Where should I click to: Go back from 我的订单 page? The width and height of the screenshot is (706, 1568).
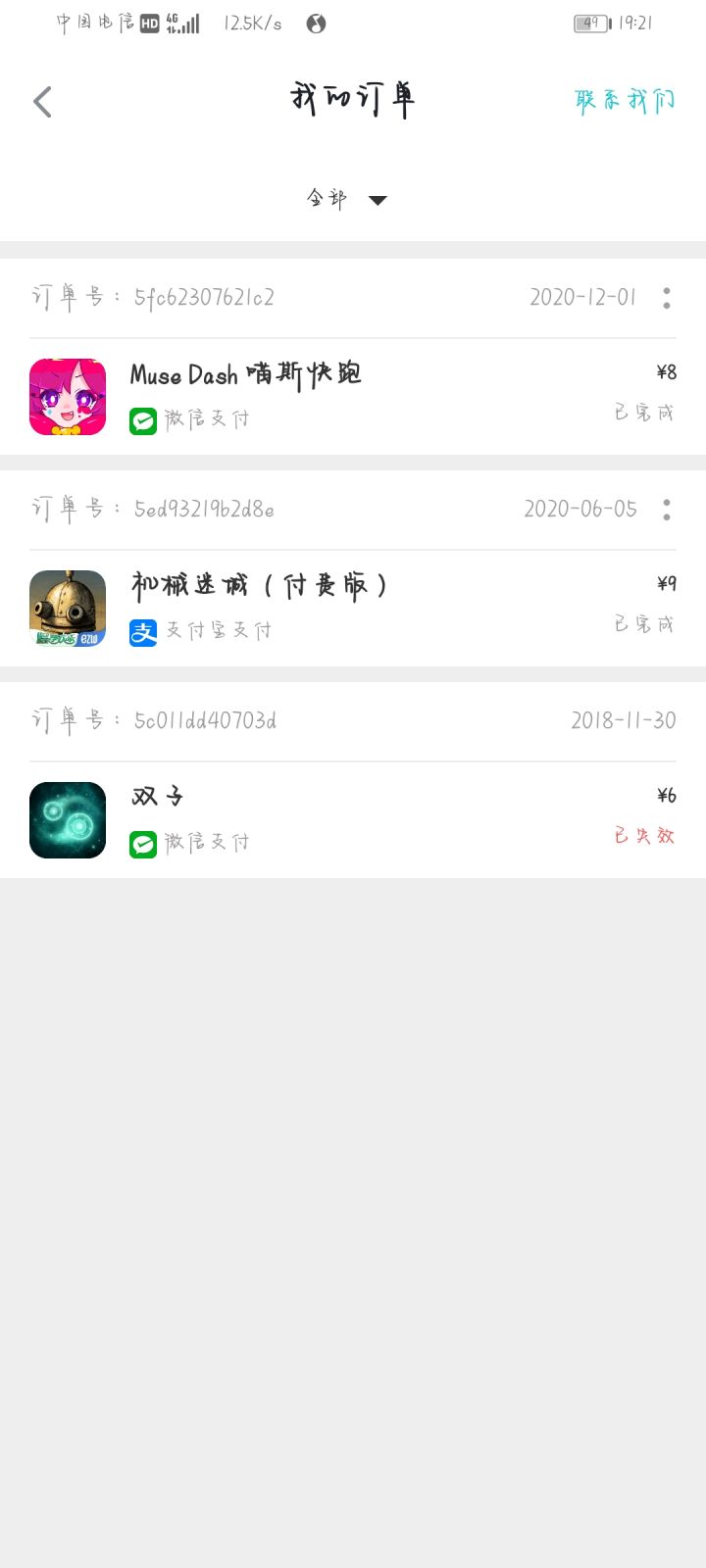42,101
